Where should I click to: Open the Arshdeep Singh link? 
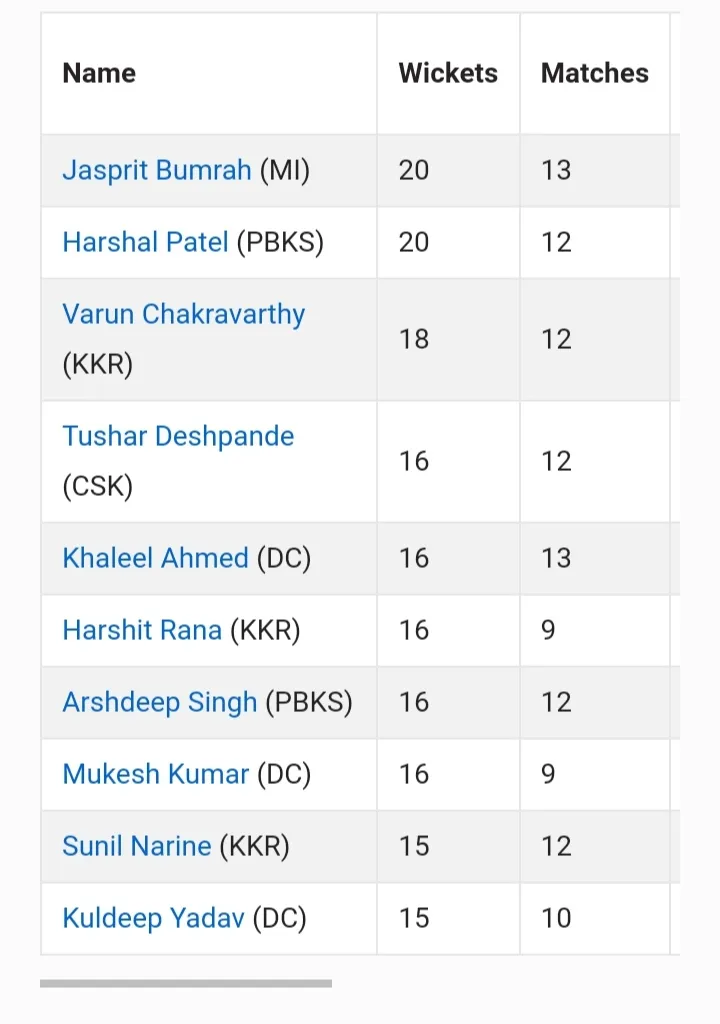tap(160, 702)
